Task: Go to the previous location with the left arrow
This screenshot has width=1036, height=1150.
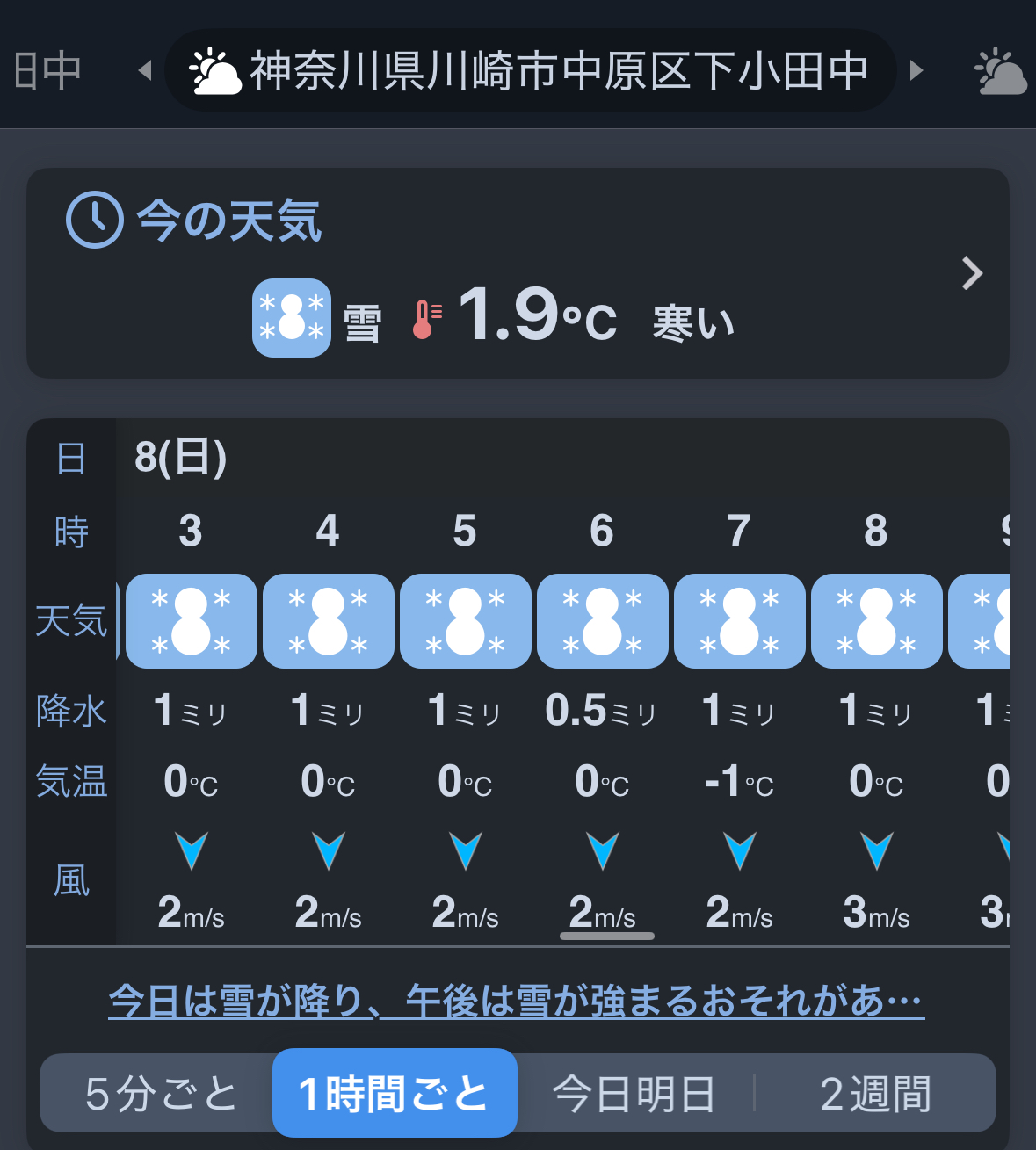Action: click(x=146, y=70)
